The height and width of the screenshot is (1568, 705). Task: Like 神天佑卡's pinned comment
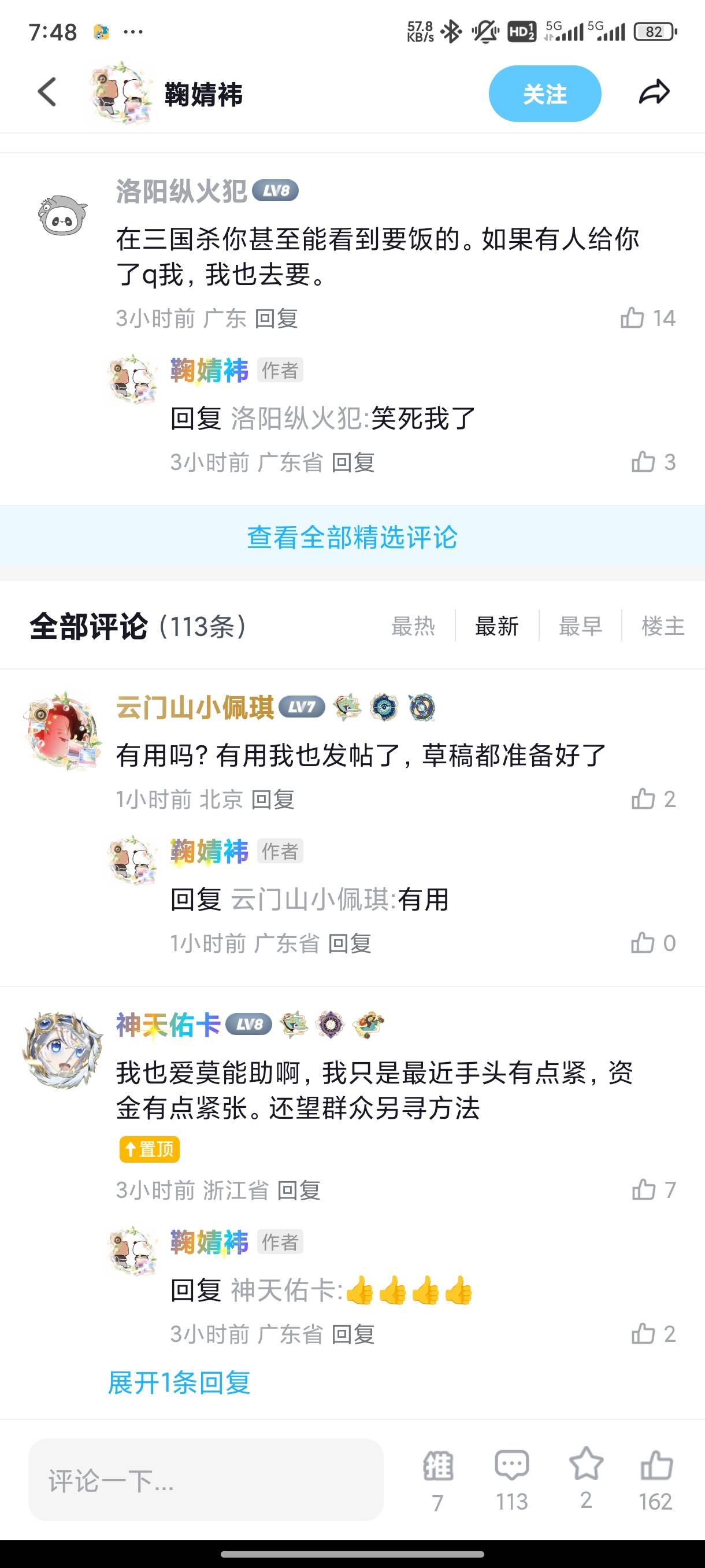click(x=654, y=1190)
